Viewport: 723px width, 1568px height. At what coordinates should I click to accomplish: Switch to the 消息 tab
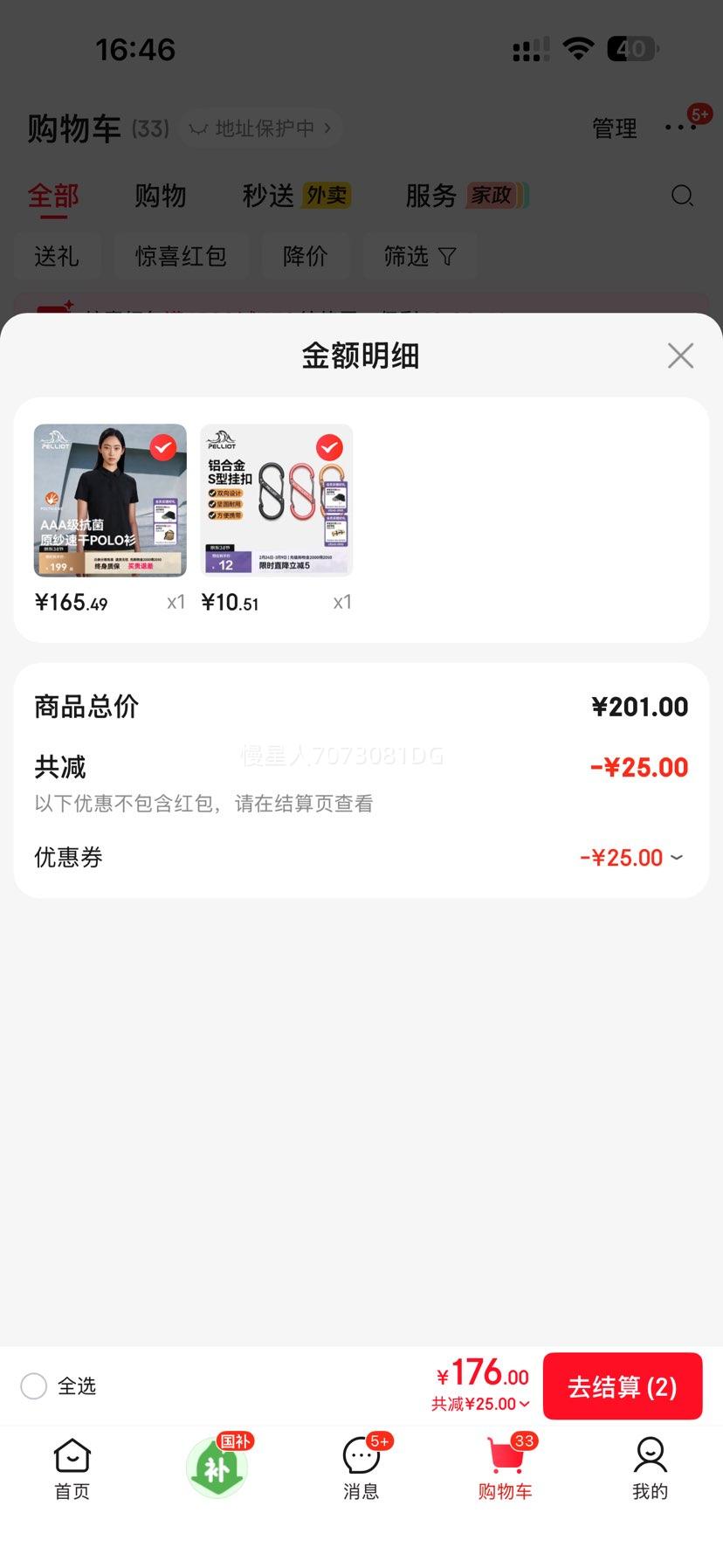pos(361,1468)
